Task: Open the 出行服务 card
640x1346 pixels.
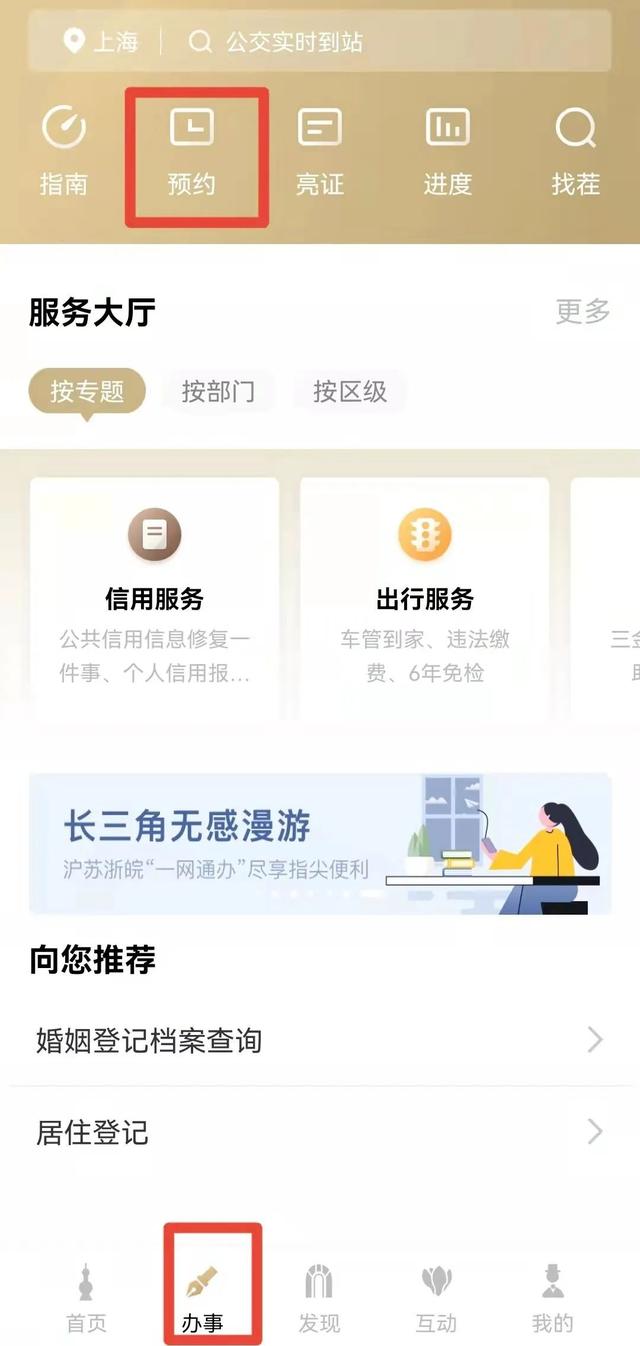Action: click(424, 598)
